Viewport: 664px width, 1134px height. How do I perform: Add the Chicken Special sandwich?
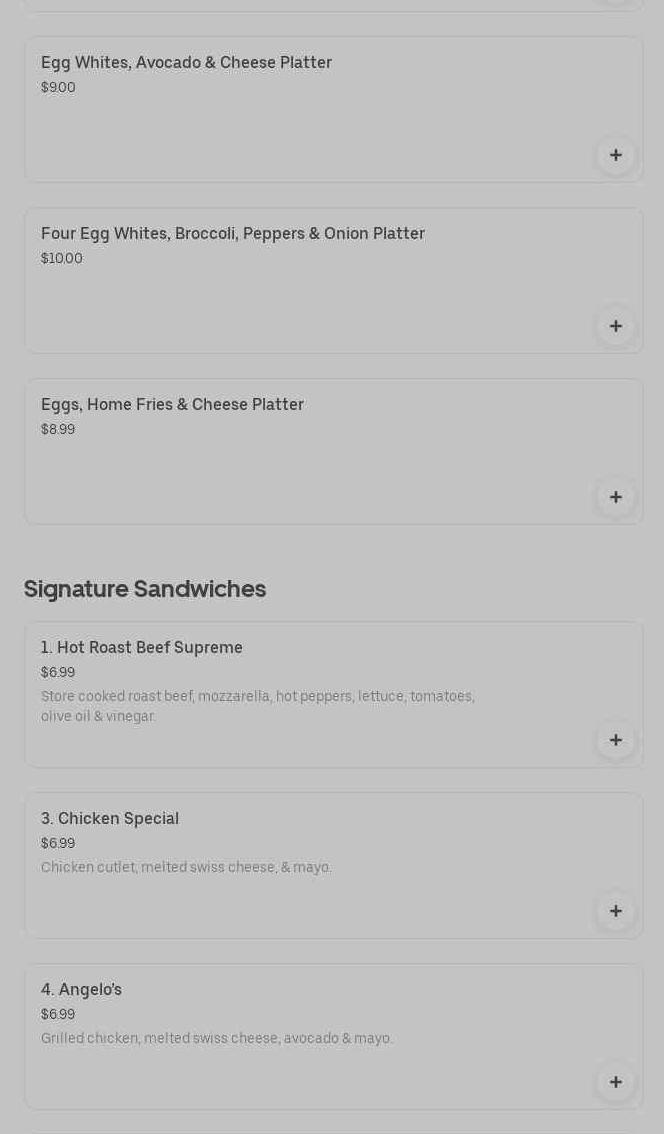[615, 911]
